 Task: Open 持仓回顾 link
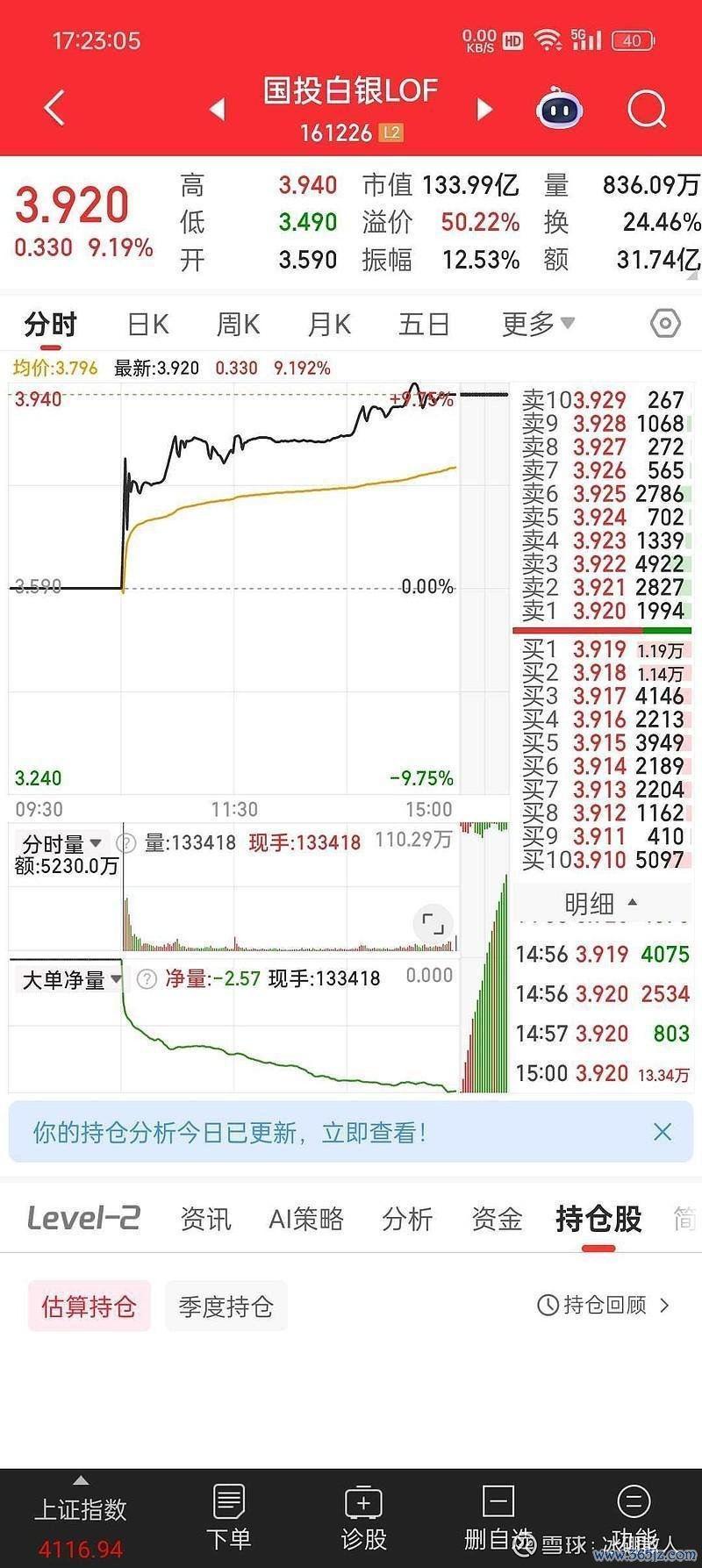pyautogui.click(x=604, y=1305)
